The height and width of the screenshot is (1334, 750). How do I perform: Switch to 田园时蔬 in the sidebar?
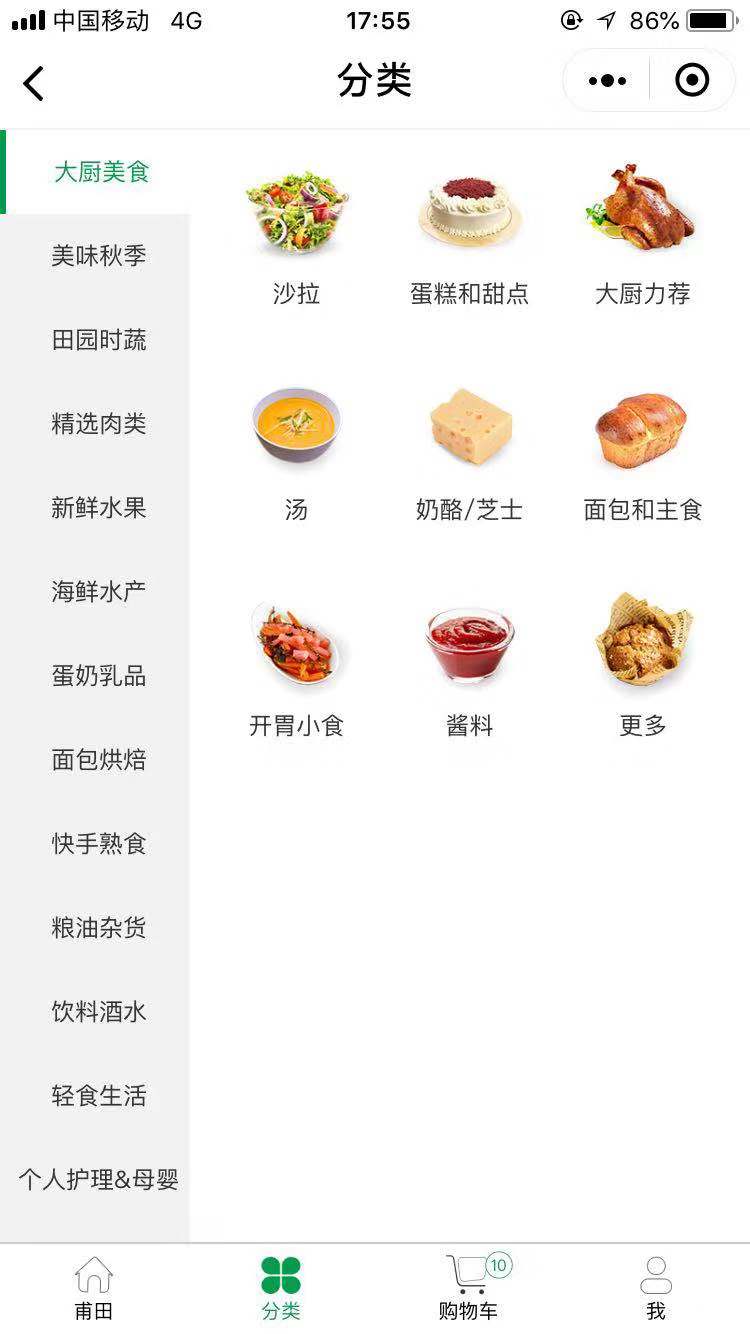[99, 340]
